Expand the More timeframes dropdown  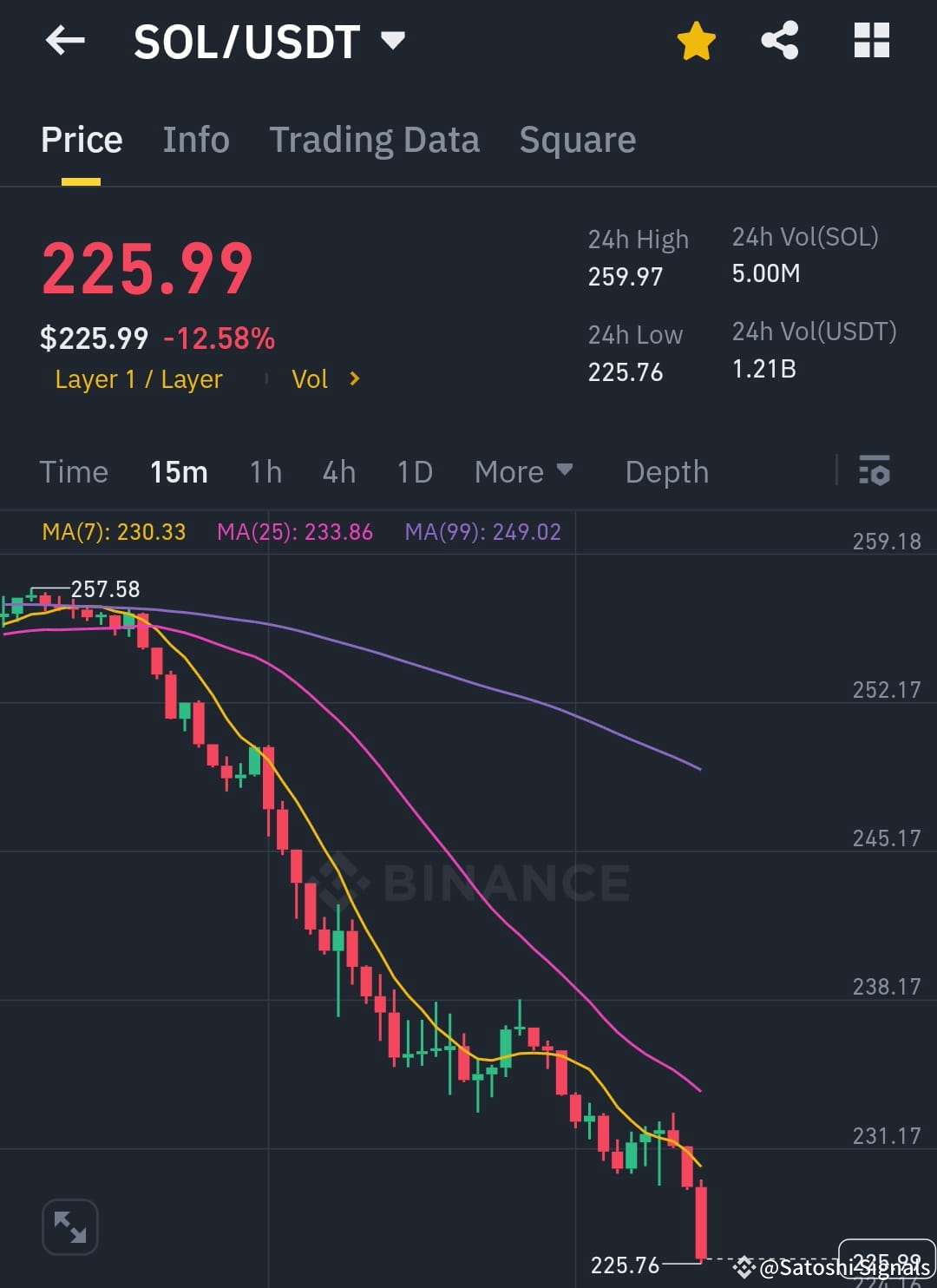point(524,472)
